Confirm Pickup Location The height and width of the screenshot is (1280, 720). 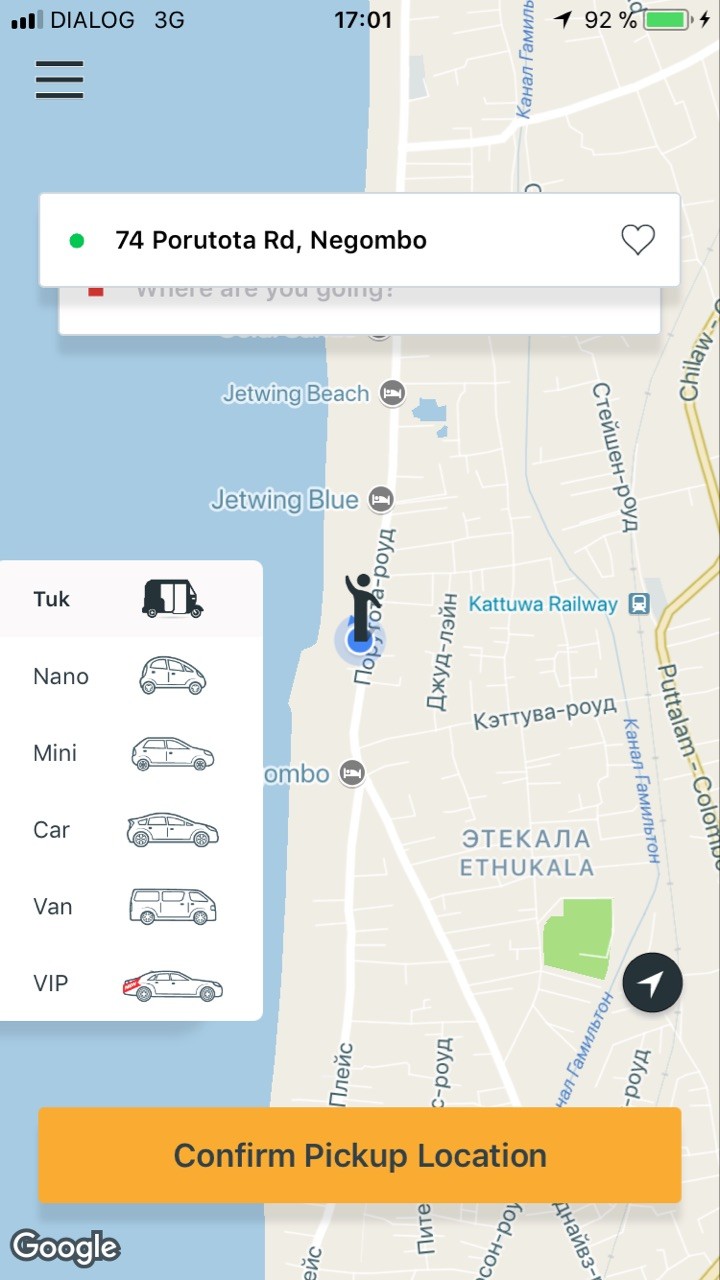click(x=360, y=1155)
